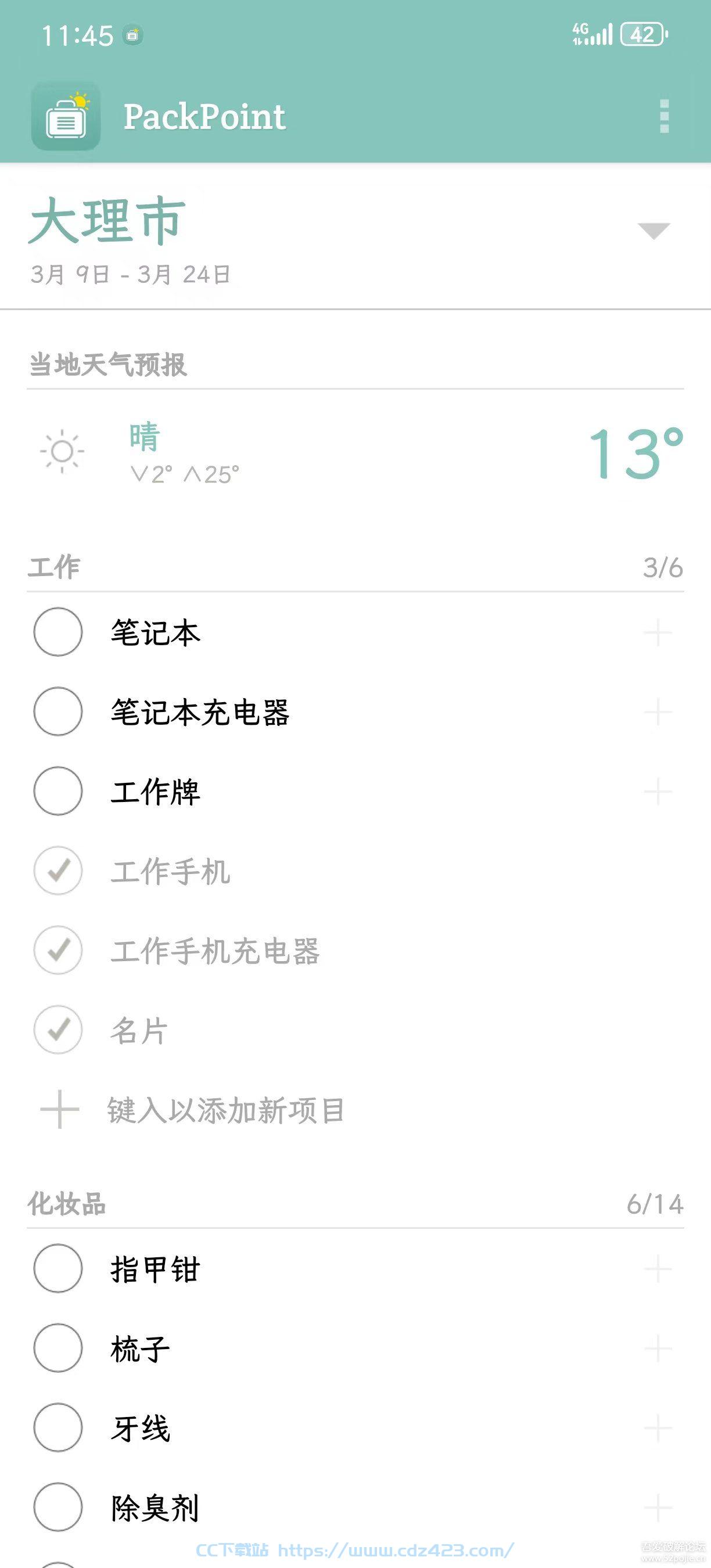The height and width of the screenshot is (1568, 711).
Task: Mark 梳子 as packed
Action: (x=58, y=1348)
